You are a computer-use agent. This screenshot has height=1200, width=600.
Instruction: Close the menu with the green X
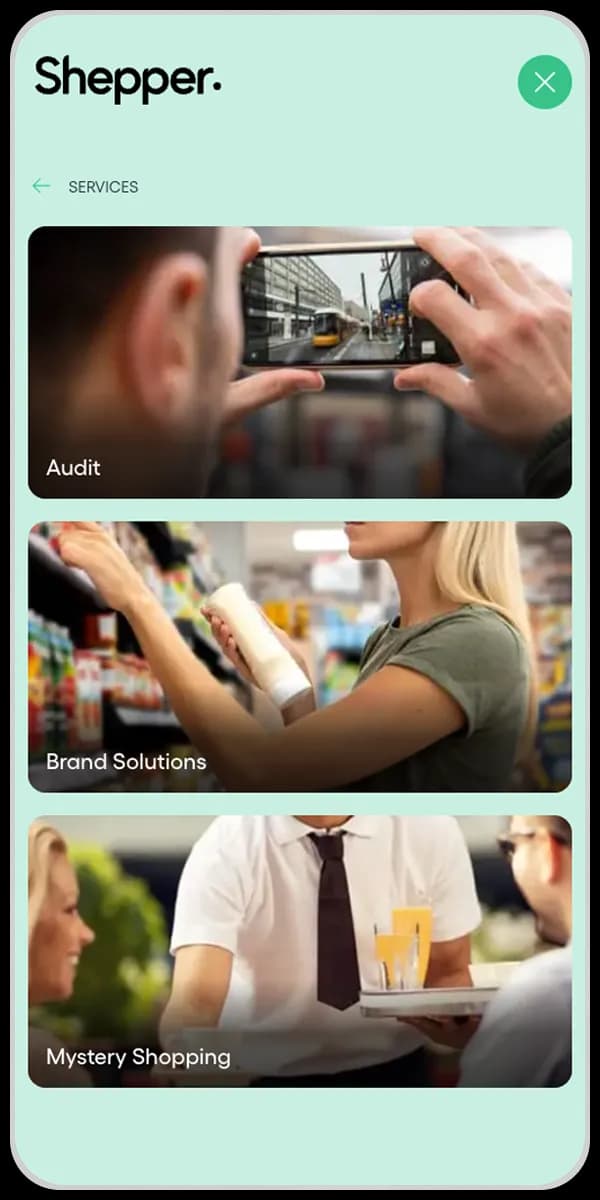[x=544, y=82]
